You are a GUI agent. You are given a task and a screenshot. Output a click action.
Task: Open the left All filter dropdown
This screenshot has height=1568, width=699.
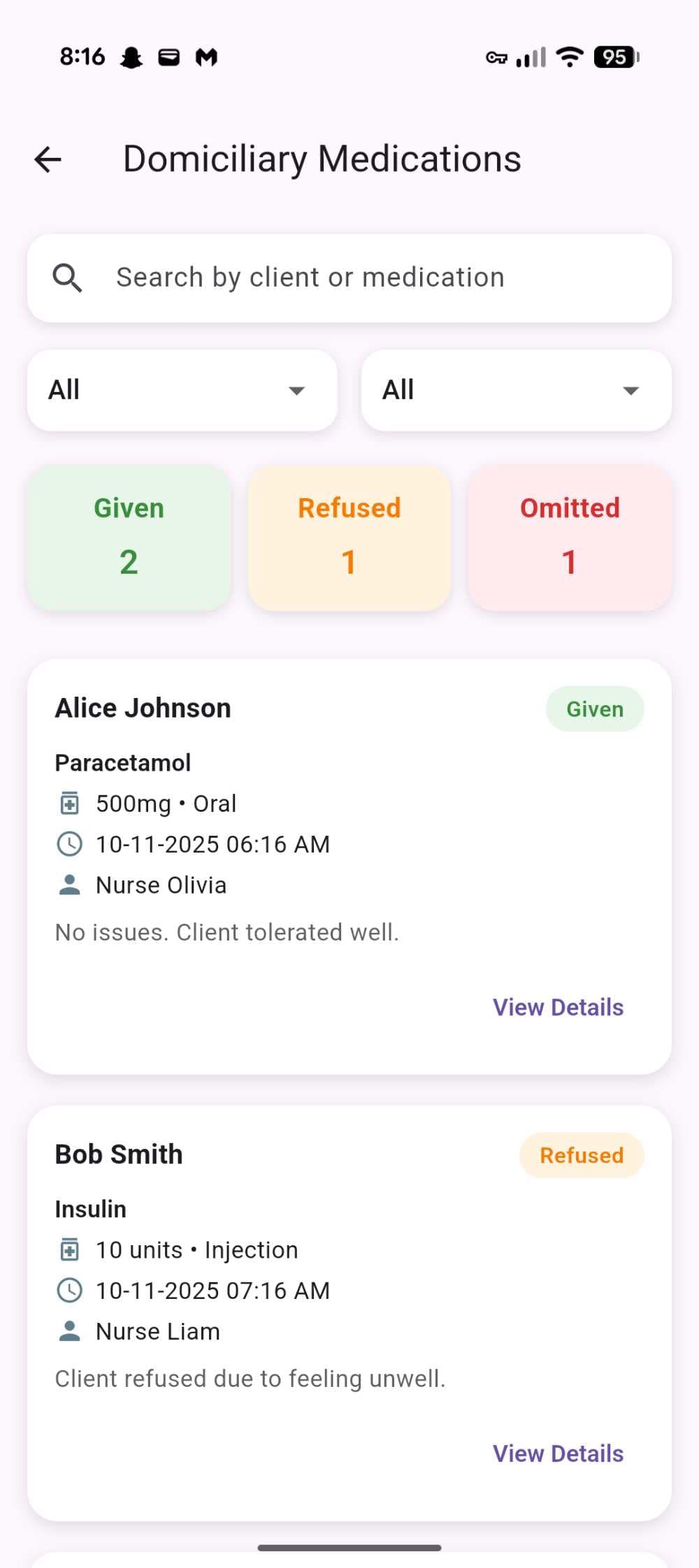pos(181,389)
